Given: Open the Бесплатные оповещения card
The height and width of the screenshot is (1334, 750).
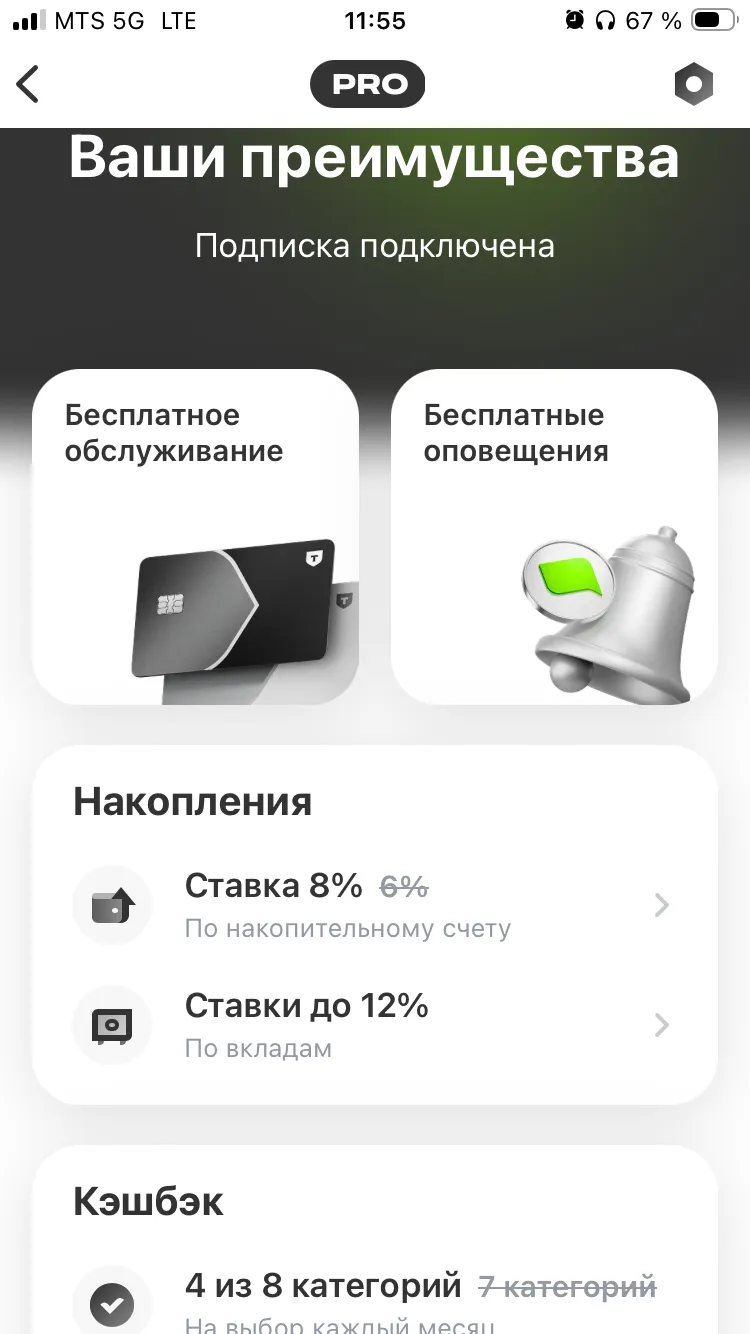Looking at the screenshot, I should click(554, 537).
